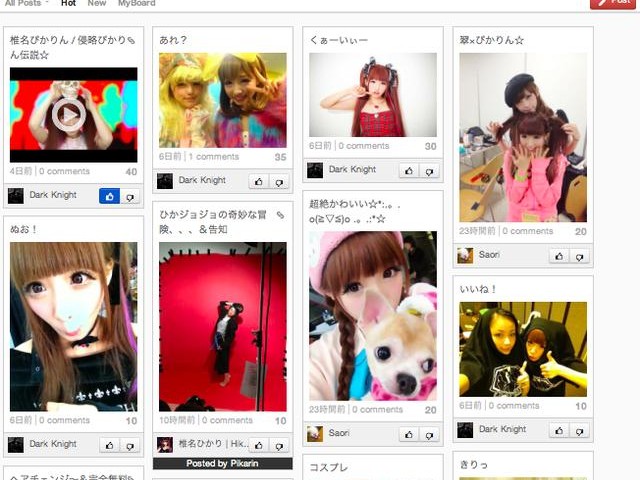Viewport: 640px width, 480px height.
Task: Open the red studio photo post
Action: [222, 326]
